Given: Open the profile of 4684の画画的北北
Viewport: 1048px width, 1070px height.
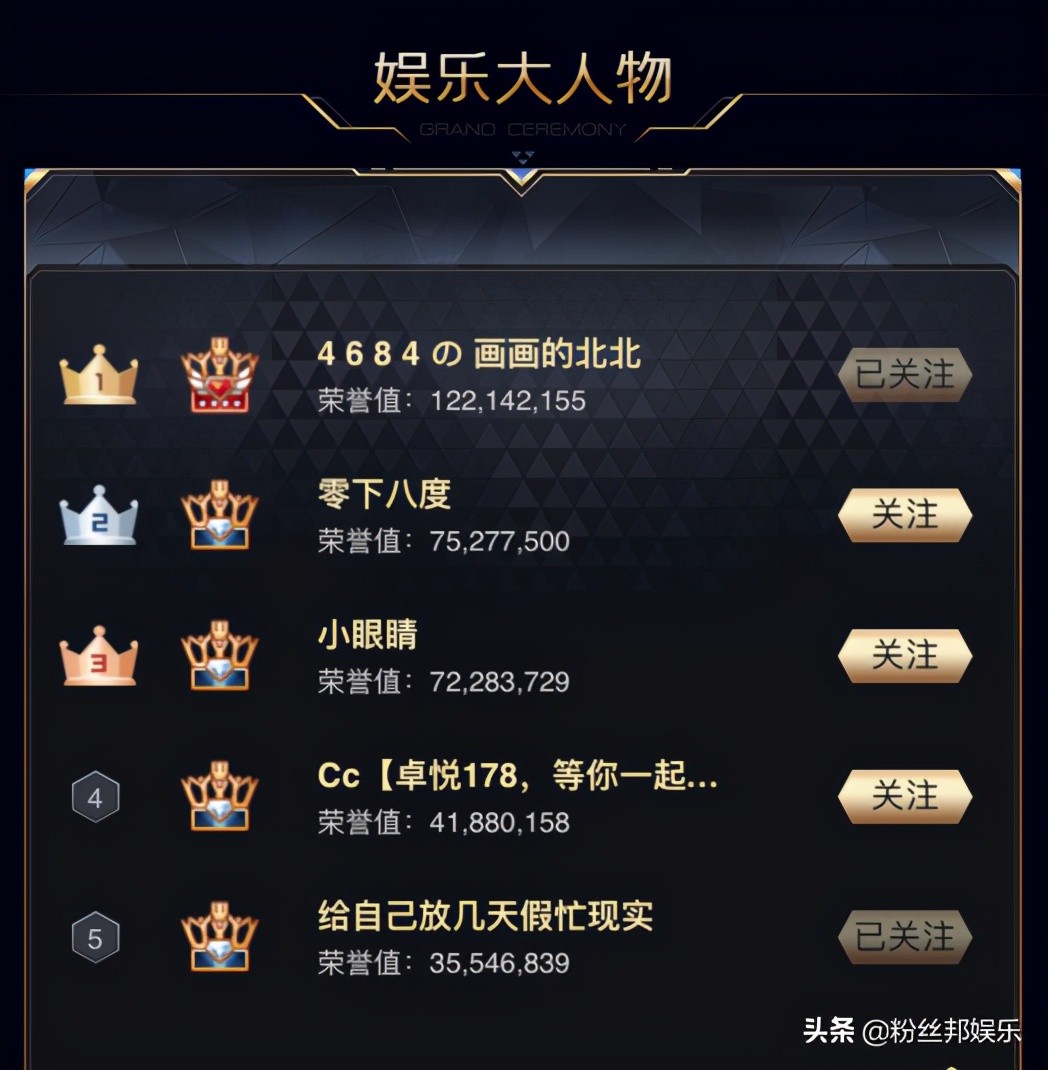Looking at the screenshot, I should point(479,354).
